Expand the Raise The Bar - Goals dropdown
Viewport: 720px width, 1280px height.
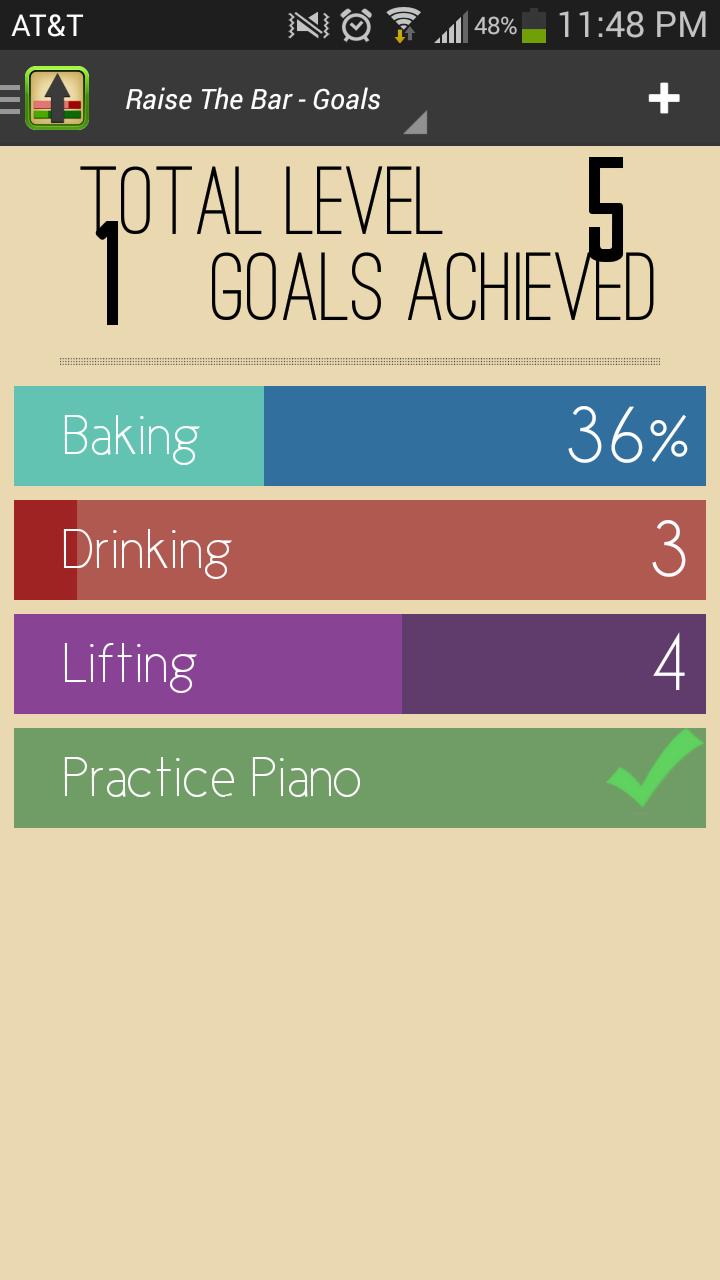coord(270,100)
